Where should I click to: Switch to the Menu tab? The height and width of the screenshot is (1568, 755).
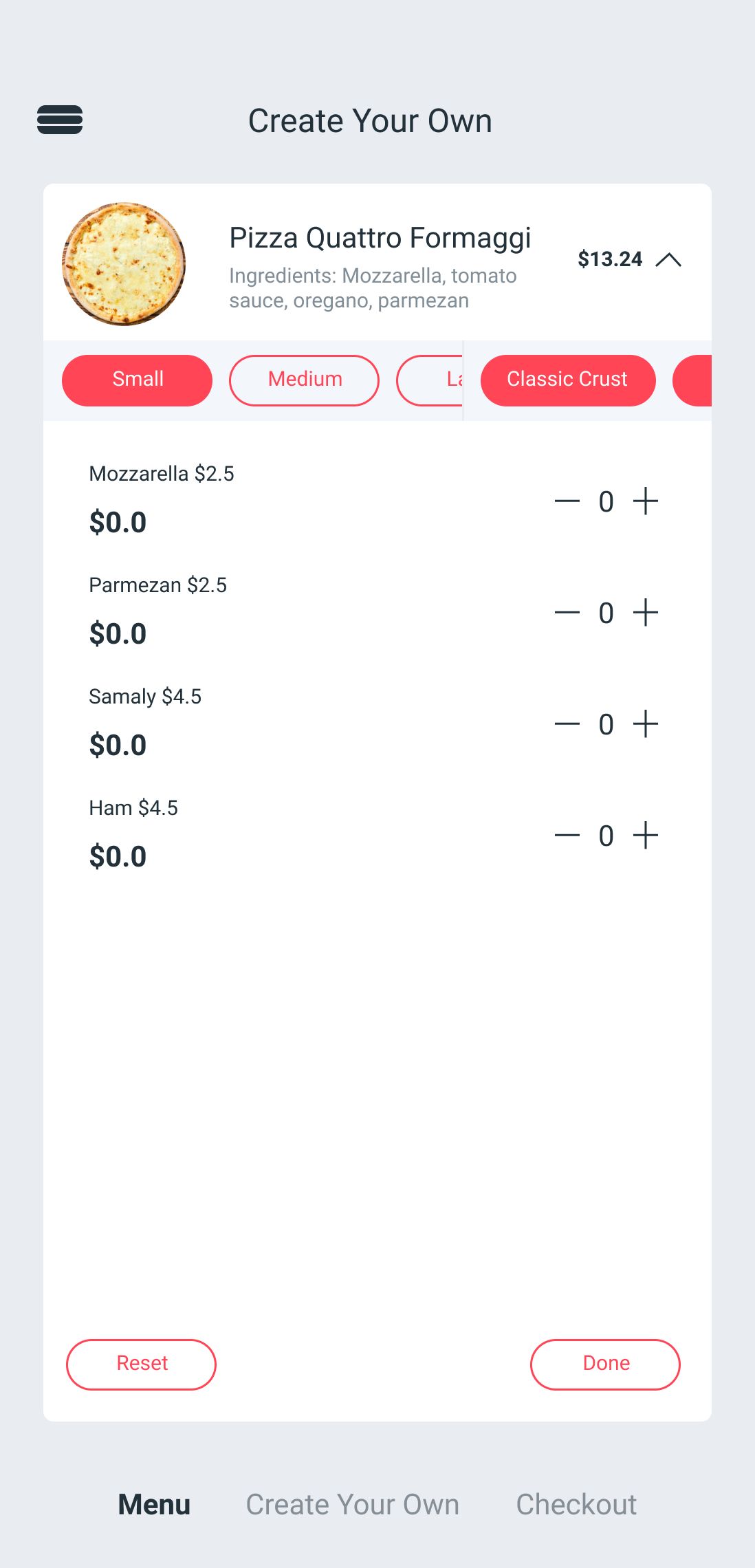pos(154,1504)
